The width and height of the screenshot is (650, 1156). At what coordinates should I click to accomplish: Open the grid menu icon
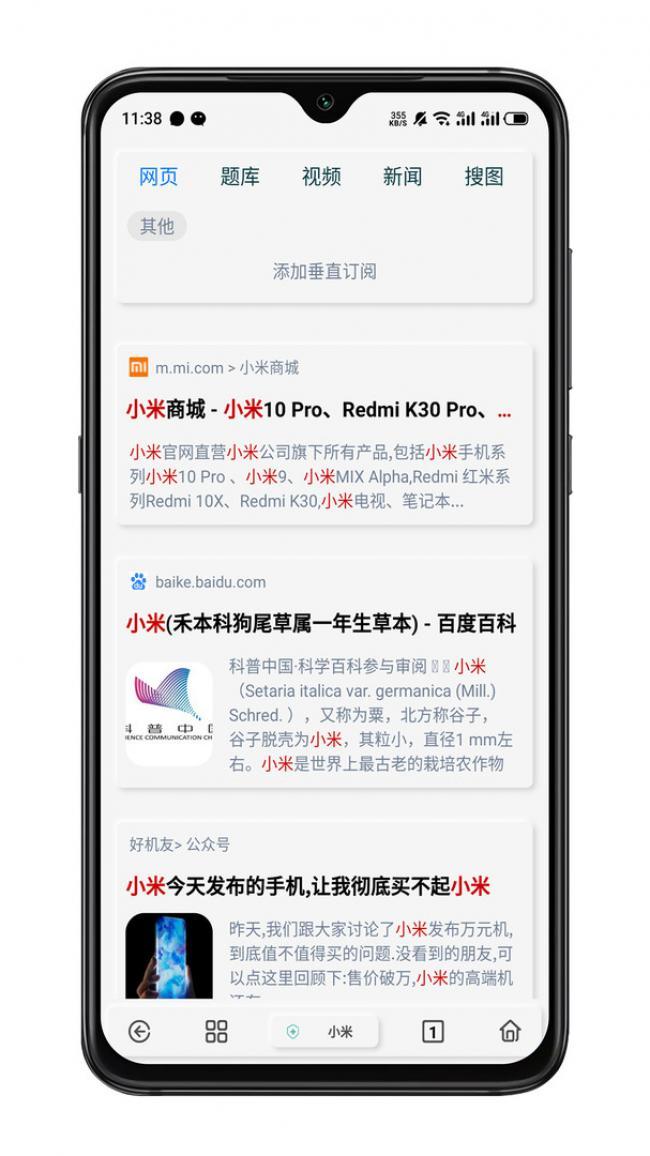[216, 1031]
